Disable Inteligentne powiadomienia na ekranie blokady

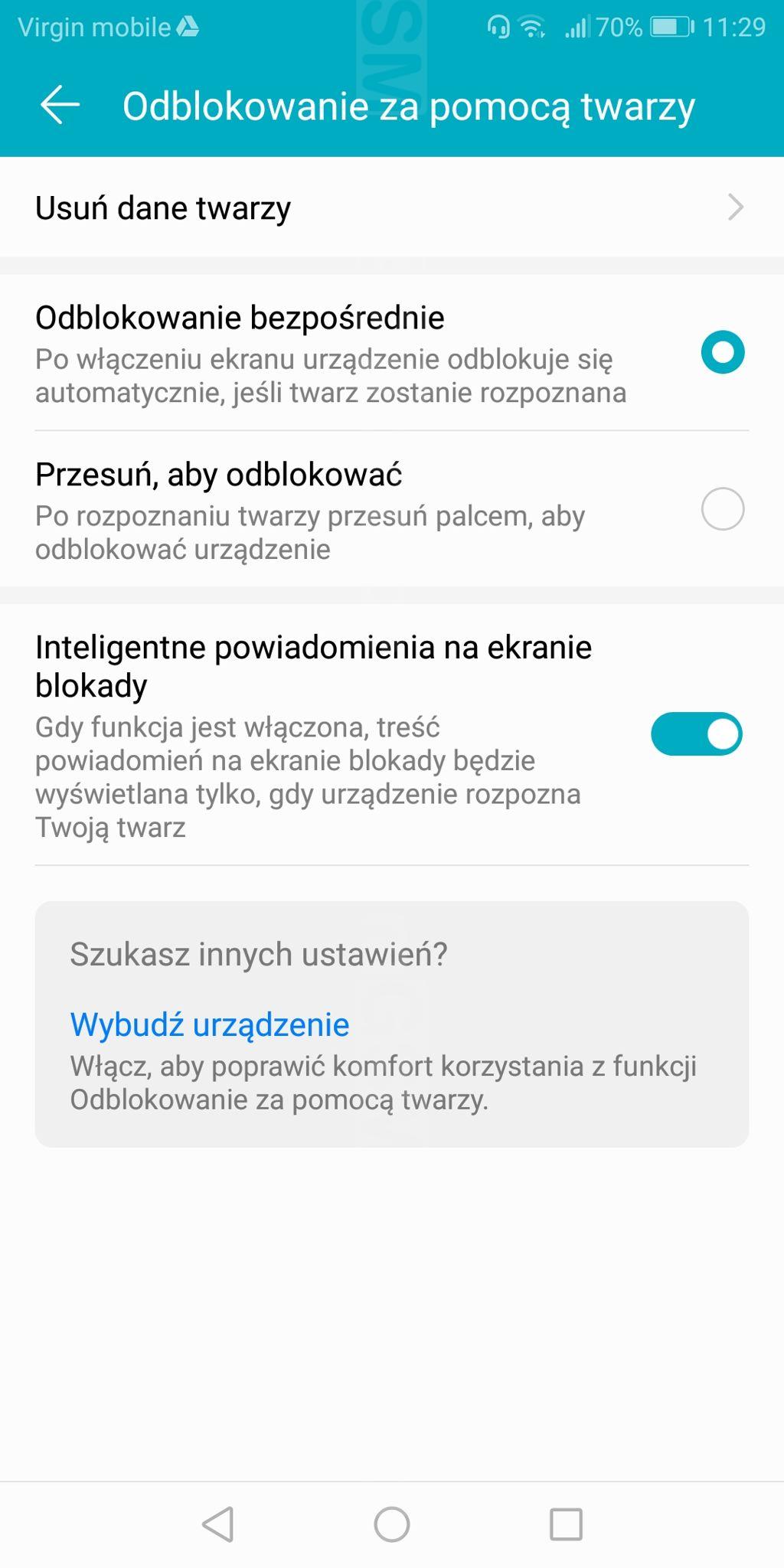pyautogui.click(x=695, y=734)
